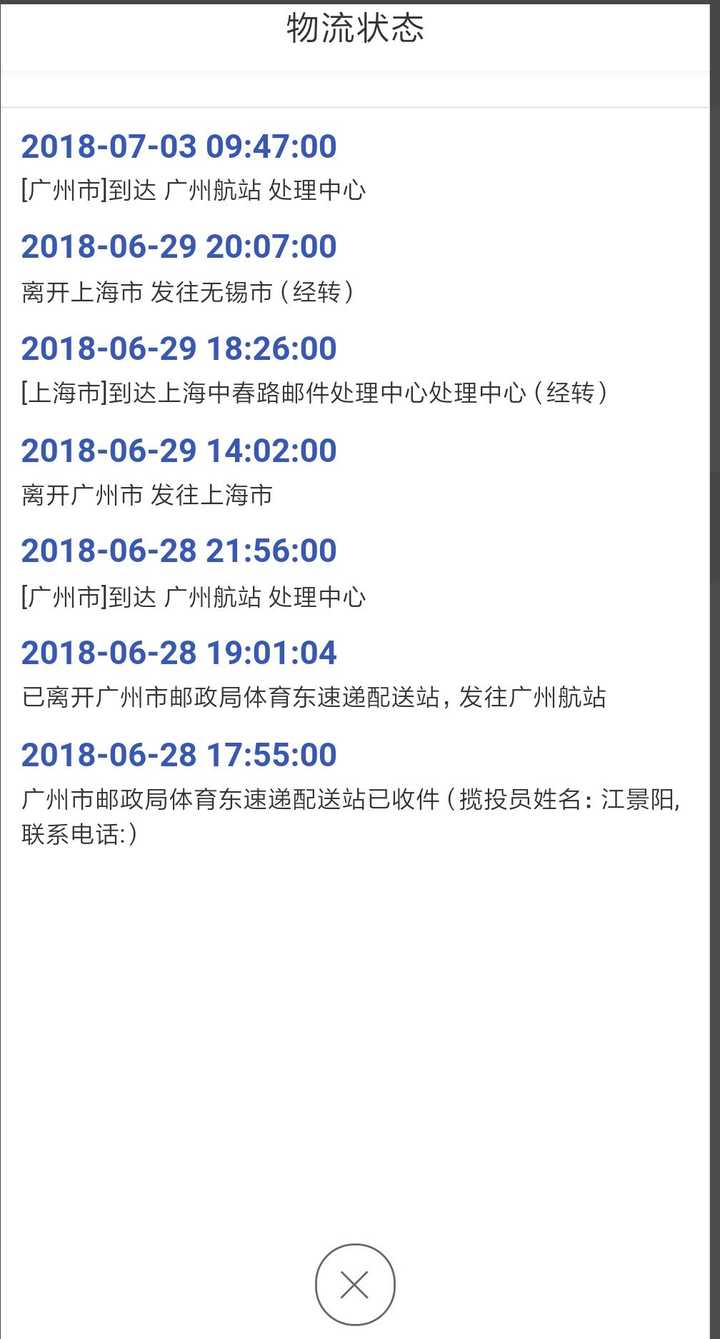The height and width of the screenshot is (1339, 720).
Task: Click the 2018-06-28 21:56:00 heading
Action: coord(180,551)
